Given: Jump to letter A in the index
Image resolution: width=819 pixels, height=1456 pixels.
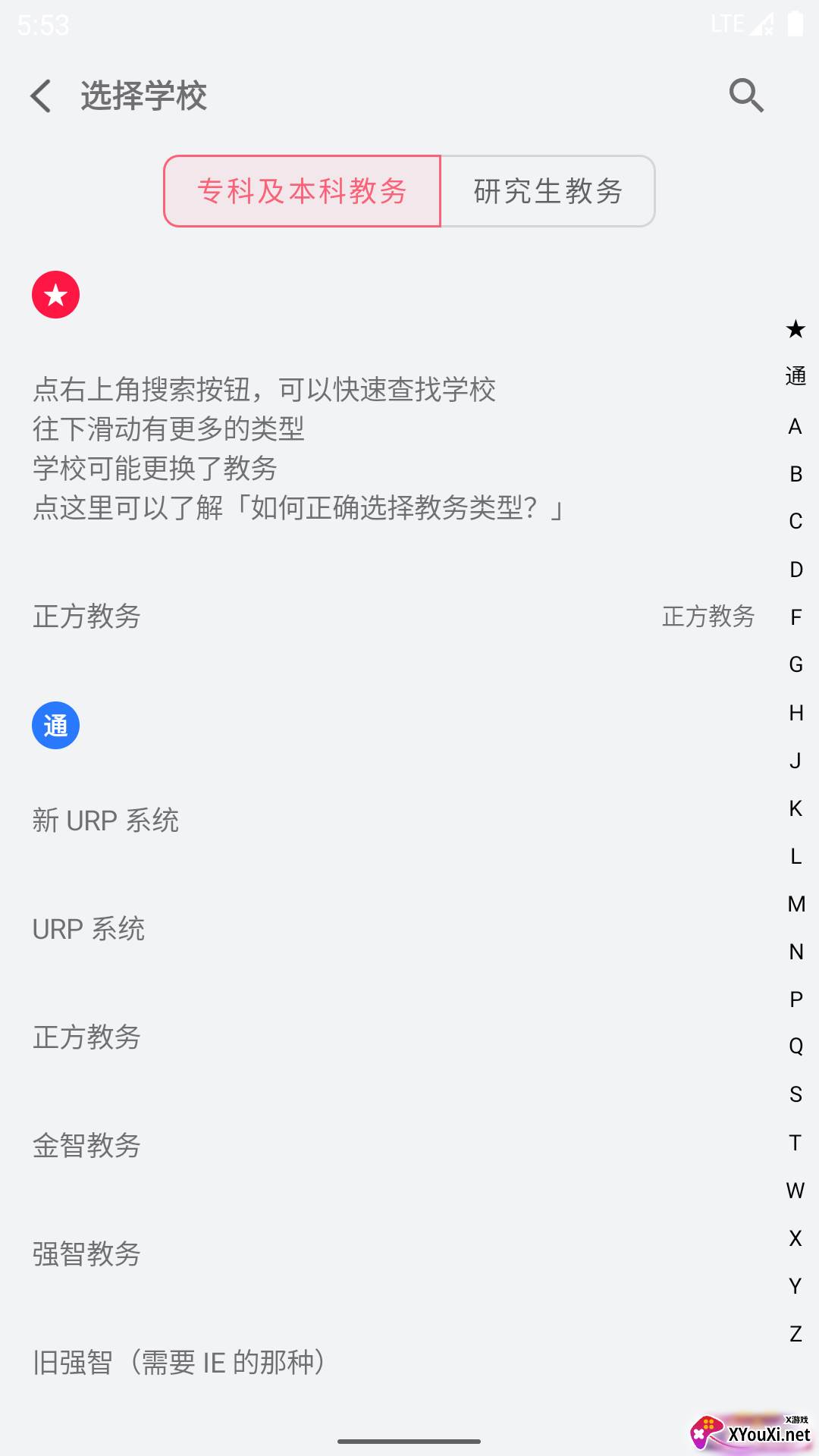Looking at the screenshot, I should [795, 426].
